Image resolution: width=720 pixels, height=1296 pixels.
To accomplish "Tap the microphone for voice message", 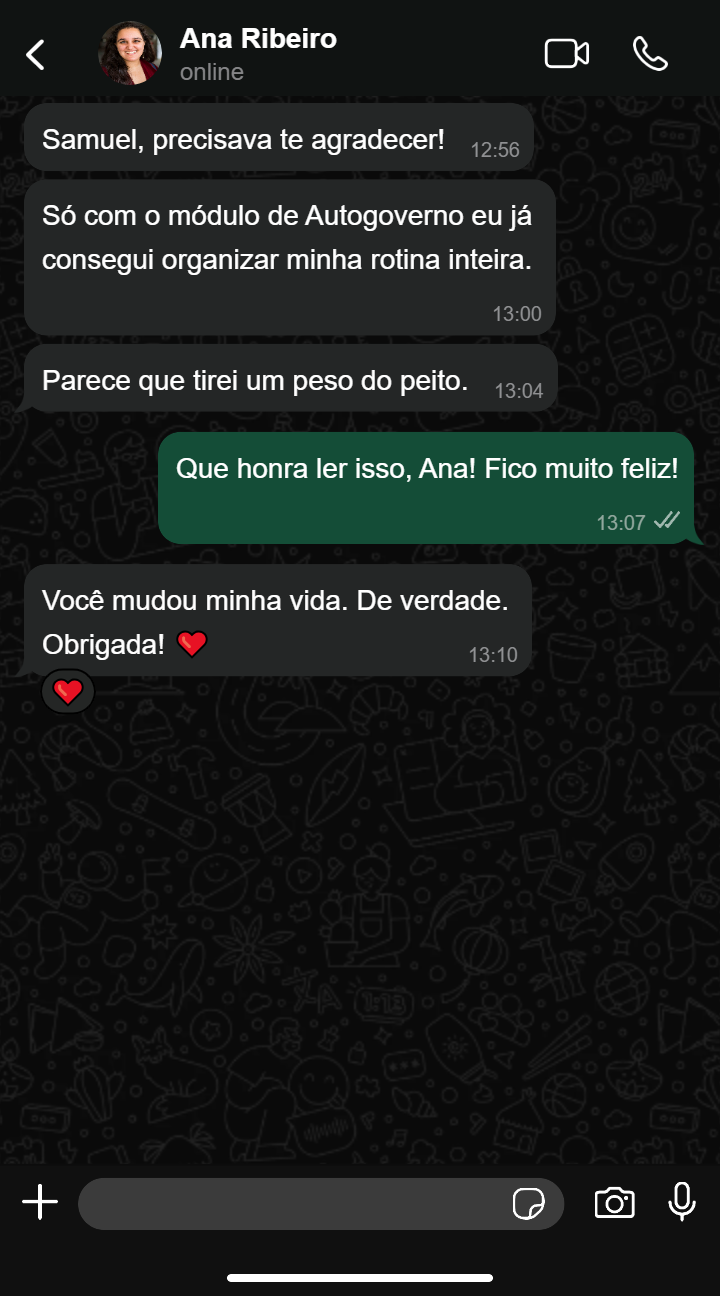I will click(682, 1202).
